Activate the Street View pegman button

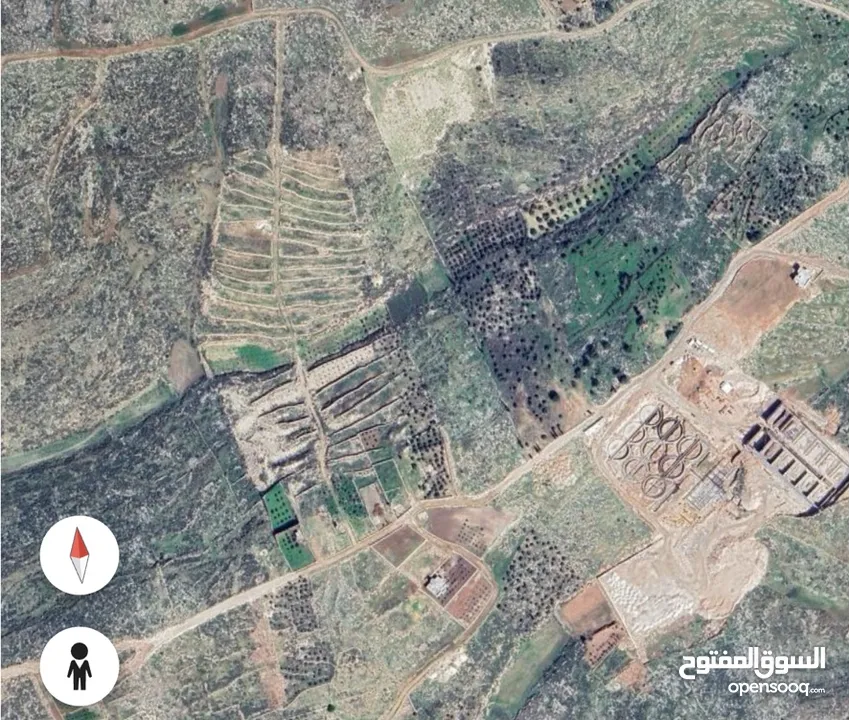[x=79, y=666]
